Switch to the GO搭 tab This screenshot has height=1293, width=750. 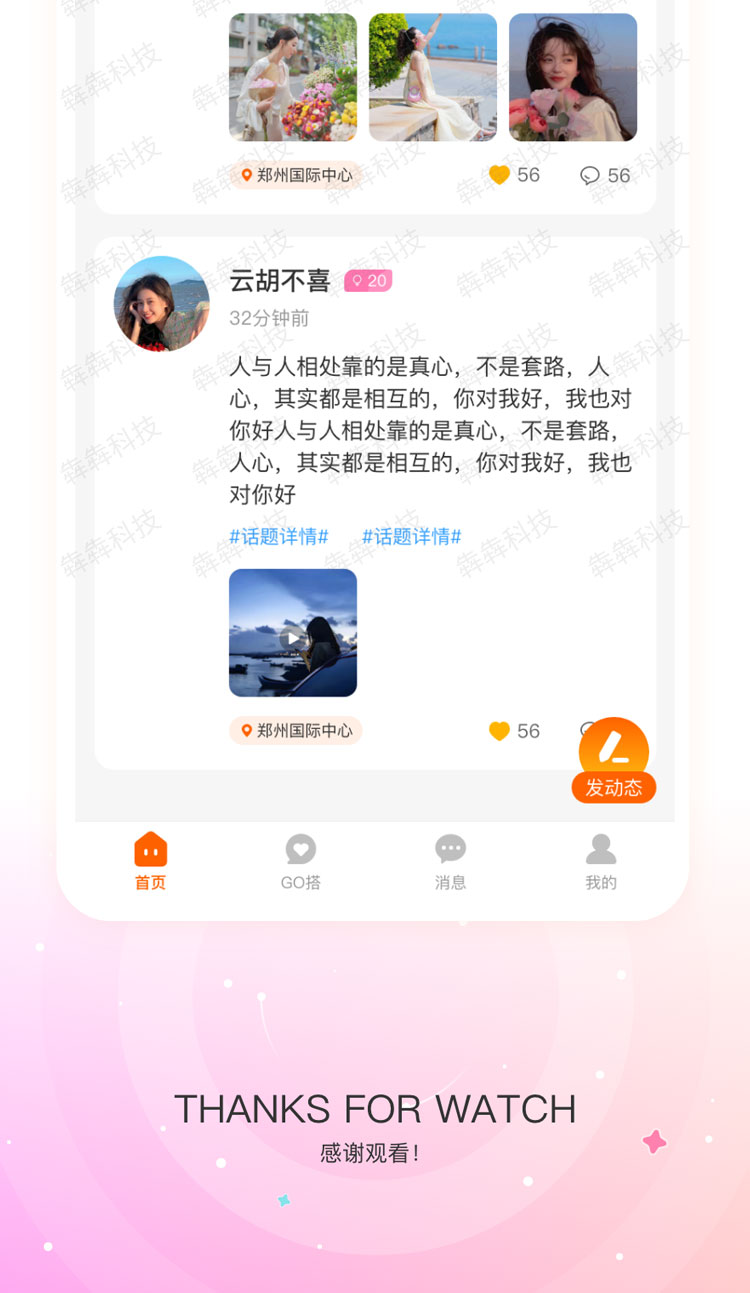click(x=300, y=862)
